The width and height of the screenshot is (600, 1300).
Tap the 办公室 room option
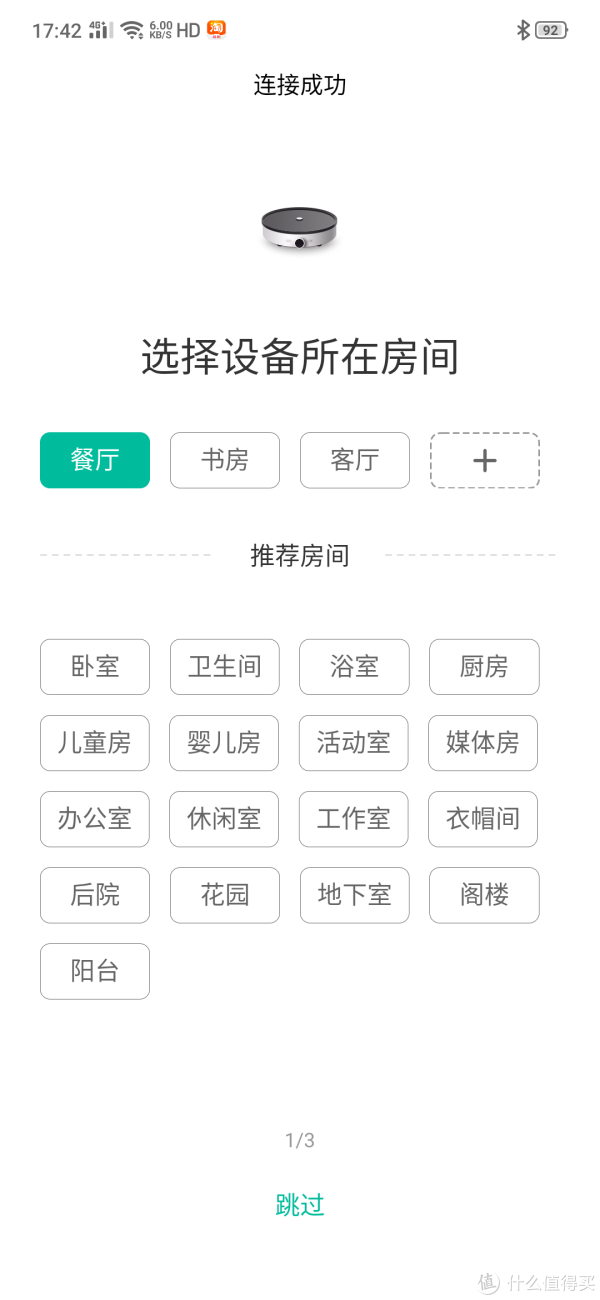pos(95,819)
